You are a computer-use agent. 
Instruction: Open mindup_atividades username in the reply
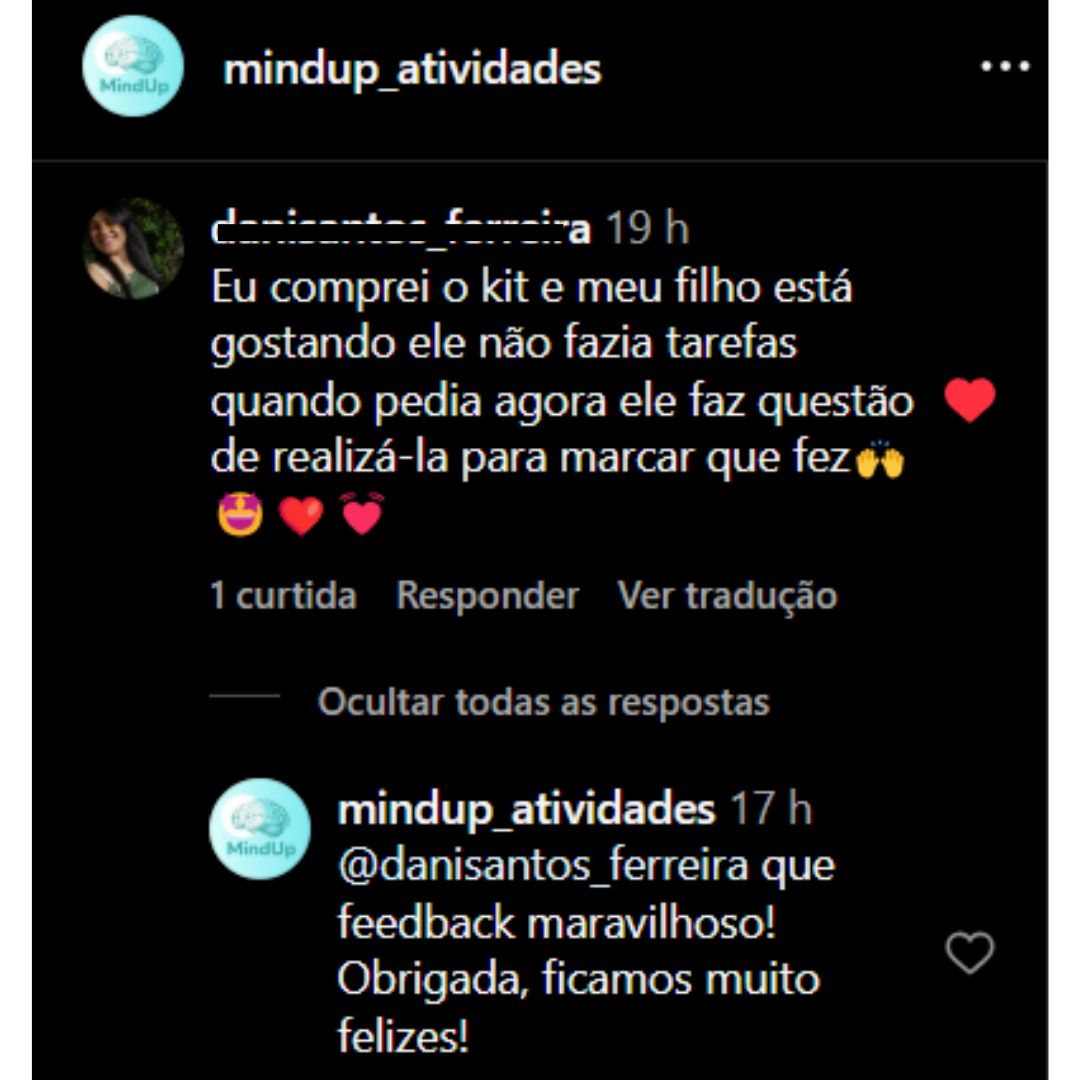point(526,809)
